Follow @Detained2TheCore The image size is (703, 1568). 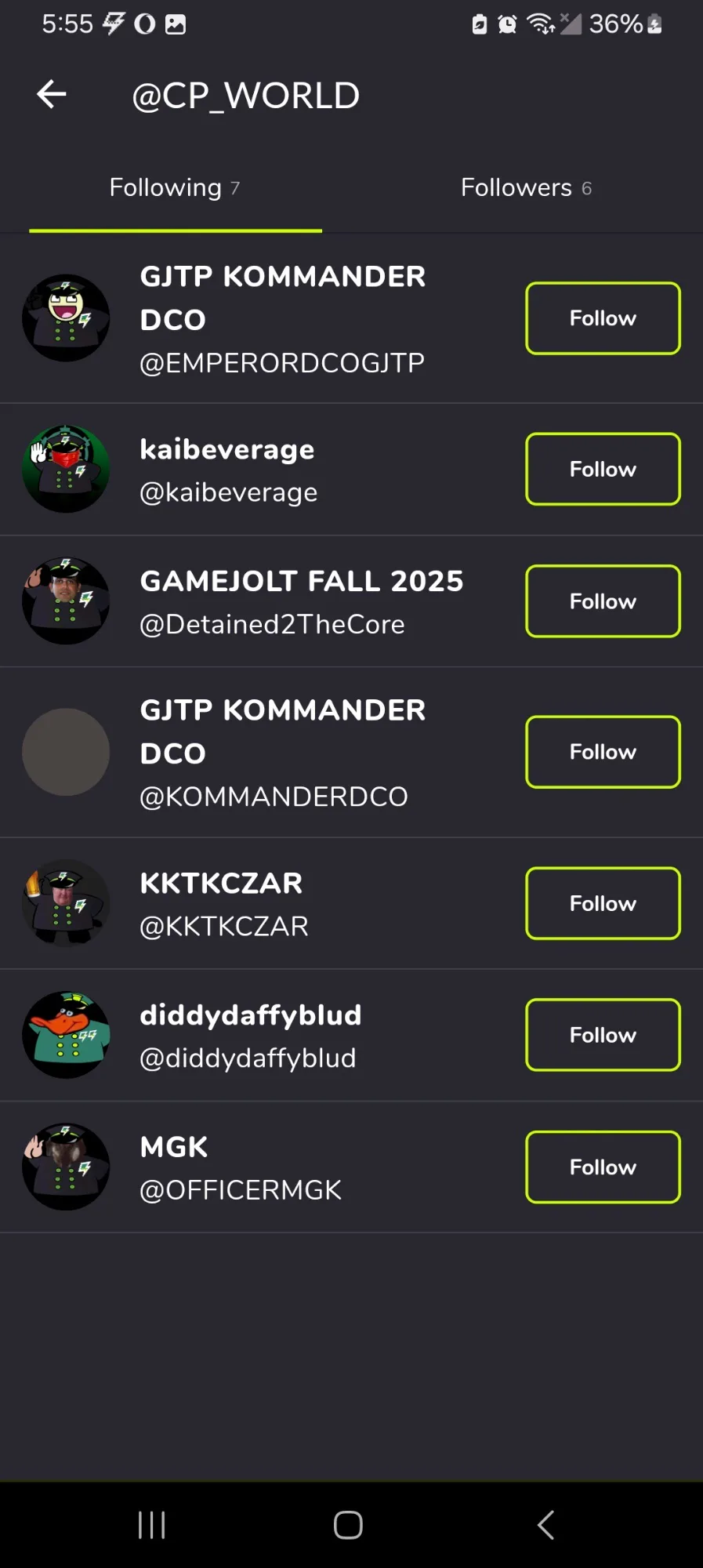[603, 601]
